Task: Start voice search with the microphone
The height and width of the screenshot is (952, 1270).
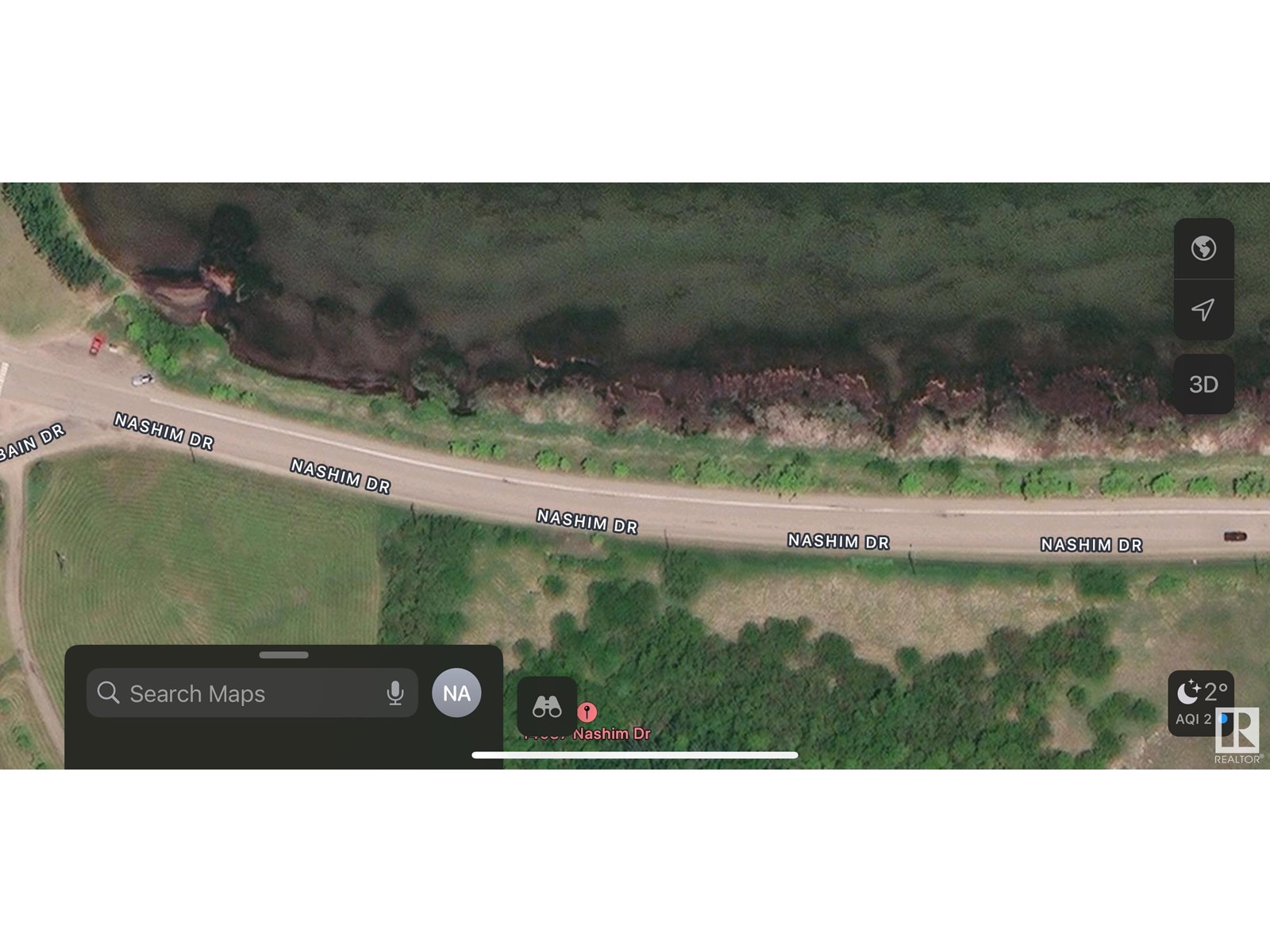Action: pyautogui.click(x=394, y=693)
